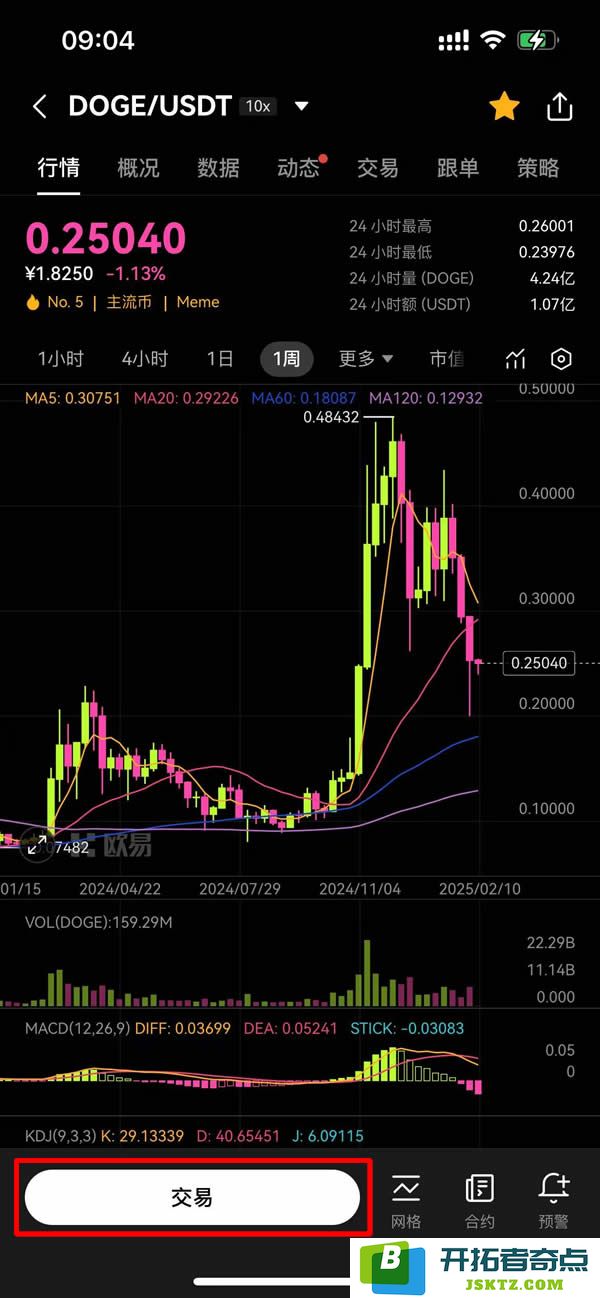Open chart settings
The image size is (600, 1298).
click(562, 359)
